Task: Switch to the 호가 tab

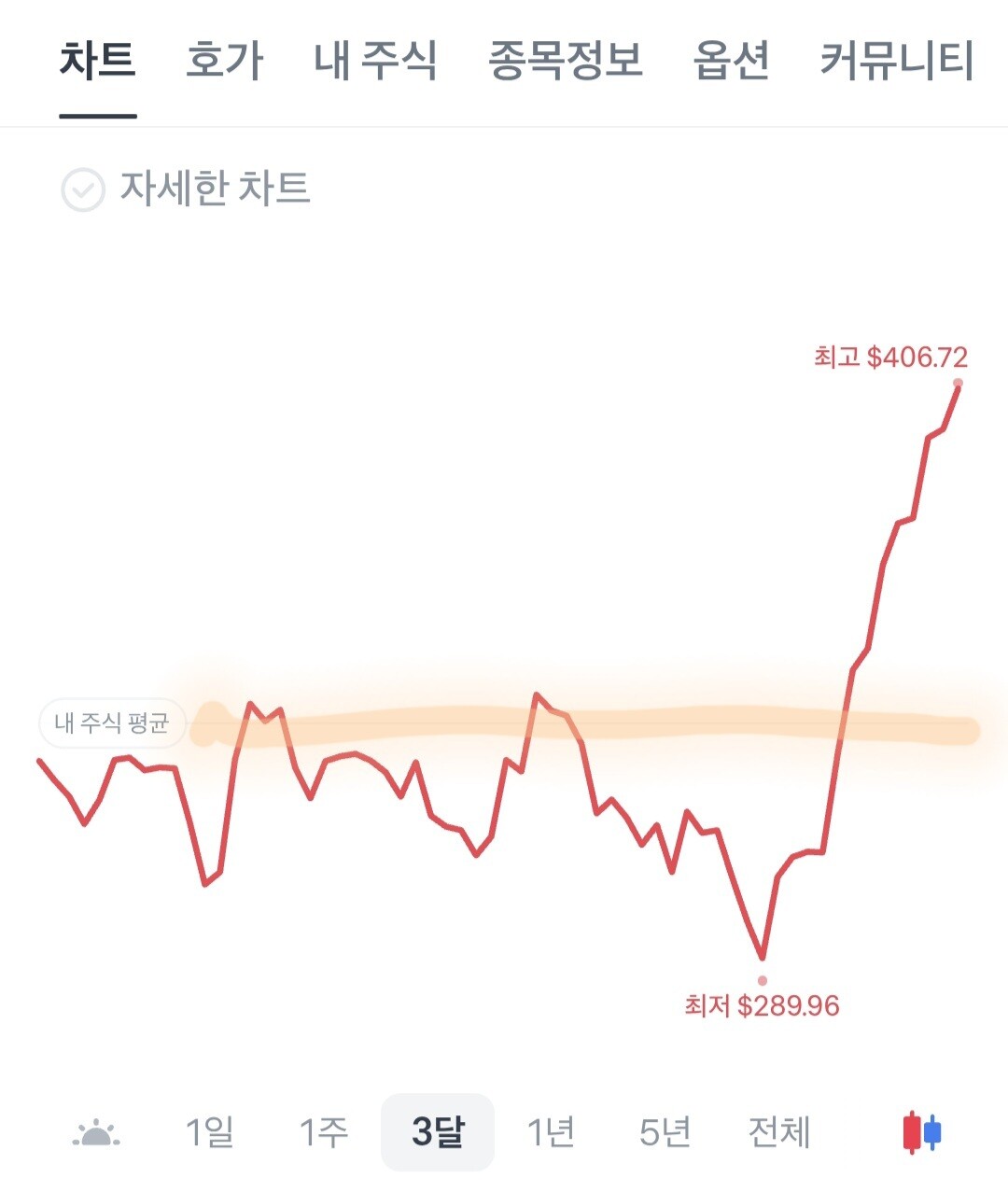Action: (x=224, y=62)
